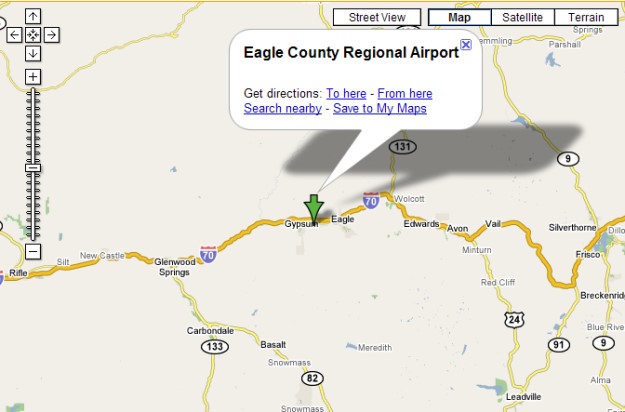Pan the map right with the arrow
The width and height of the screenshot is (625, 412).
point(52,35)
